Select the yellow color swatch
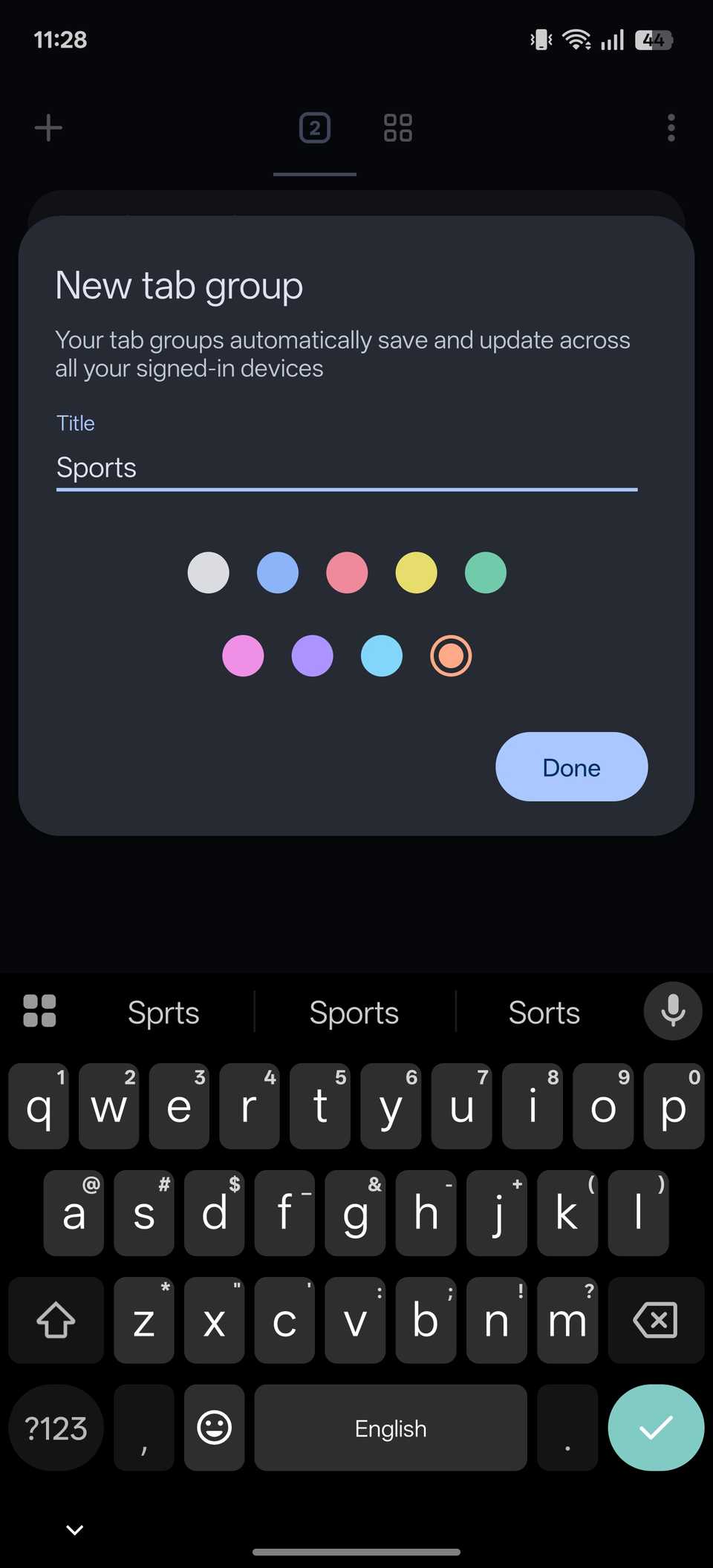Screen dimensions: 713x1568 coord(416,572)
